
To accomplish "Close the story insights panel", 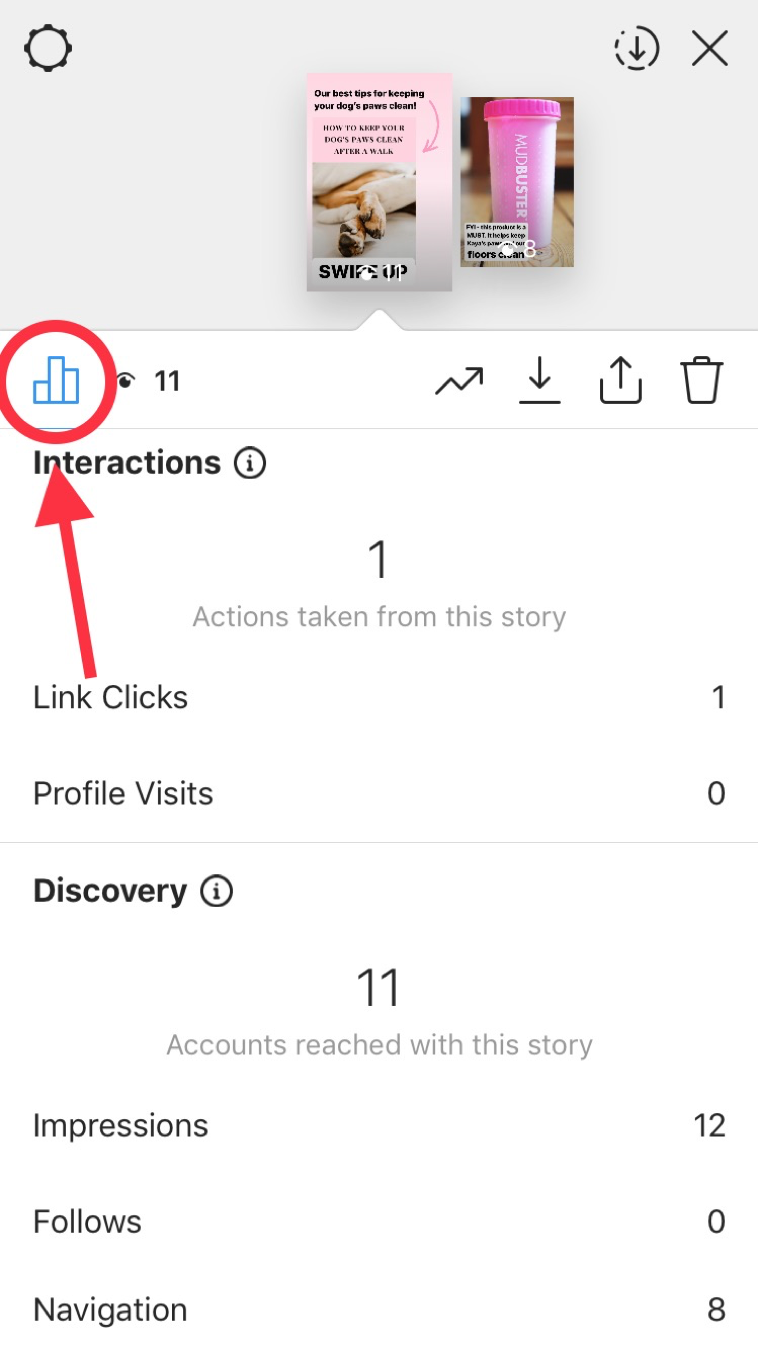I will click(x=710, y=48).
